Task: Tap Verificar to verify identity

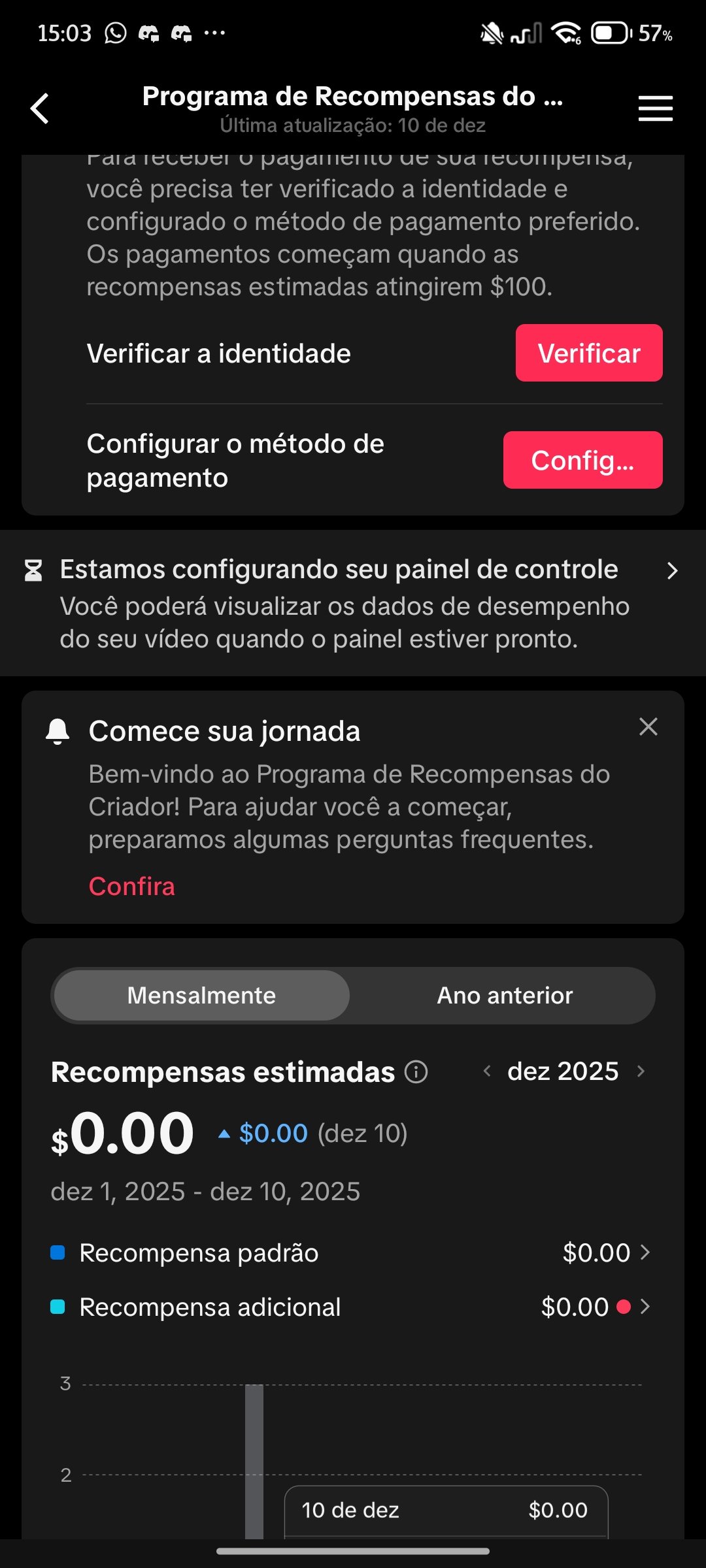Action: [x=588, y=353]
